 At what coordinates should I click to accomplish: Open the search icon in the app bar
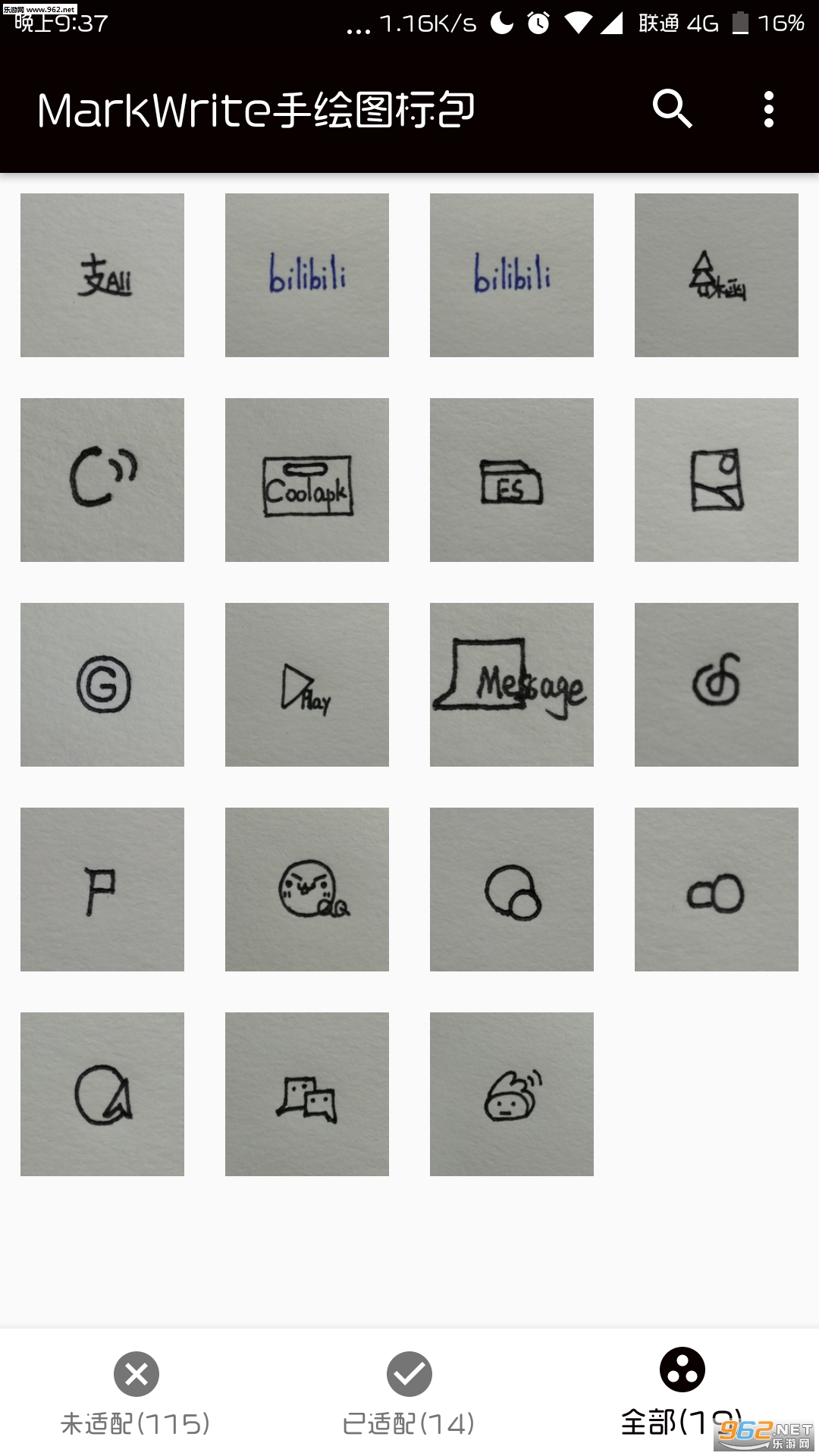[672, 109]
